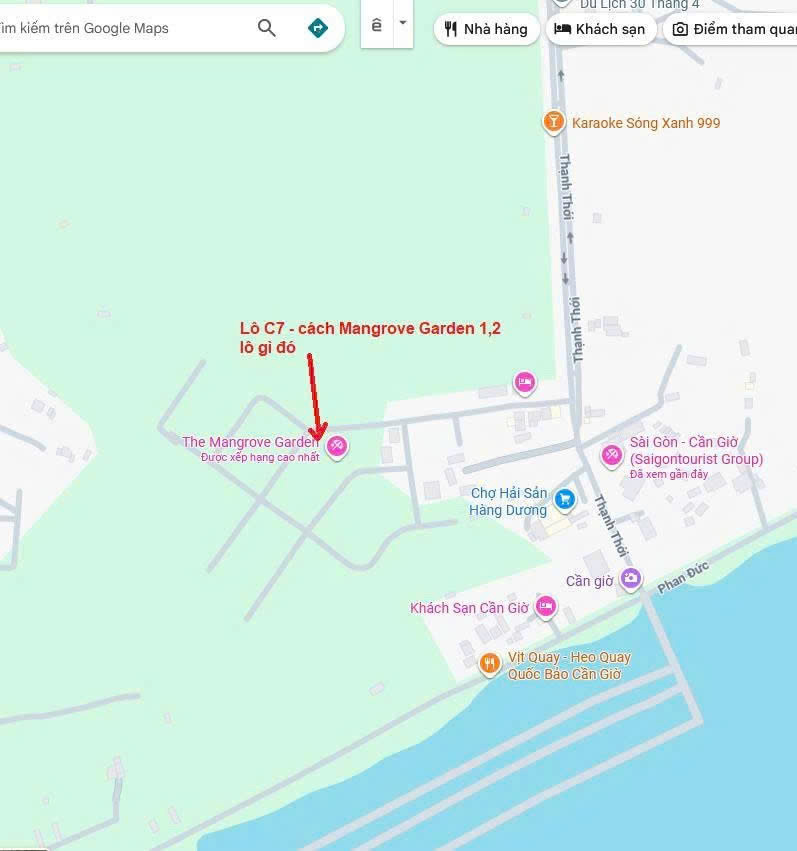The image size is (797, 851).
Task: View the Khách Sạn Cần Giờ hotel pin
Action: coord(545,607)
